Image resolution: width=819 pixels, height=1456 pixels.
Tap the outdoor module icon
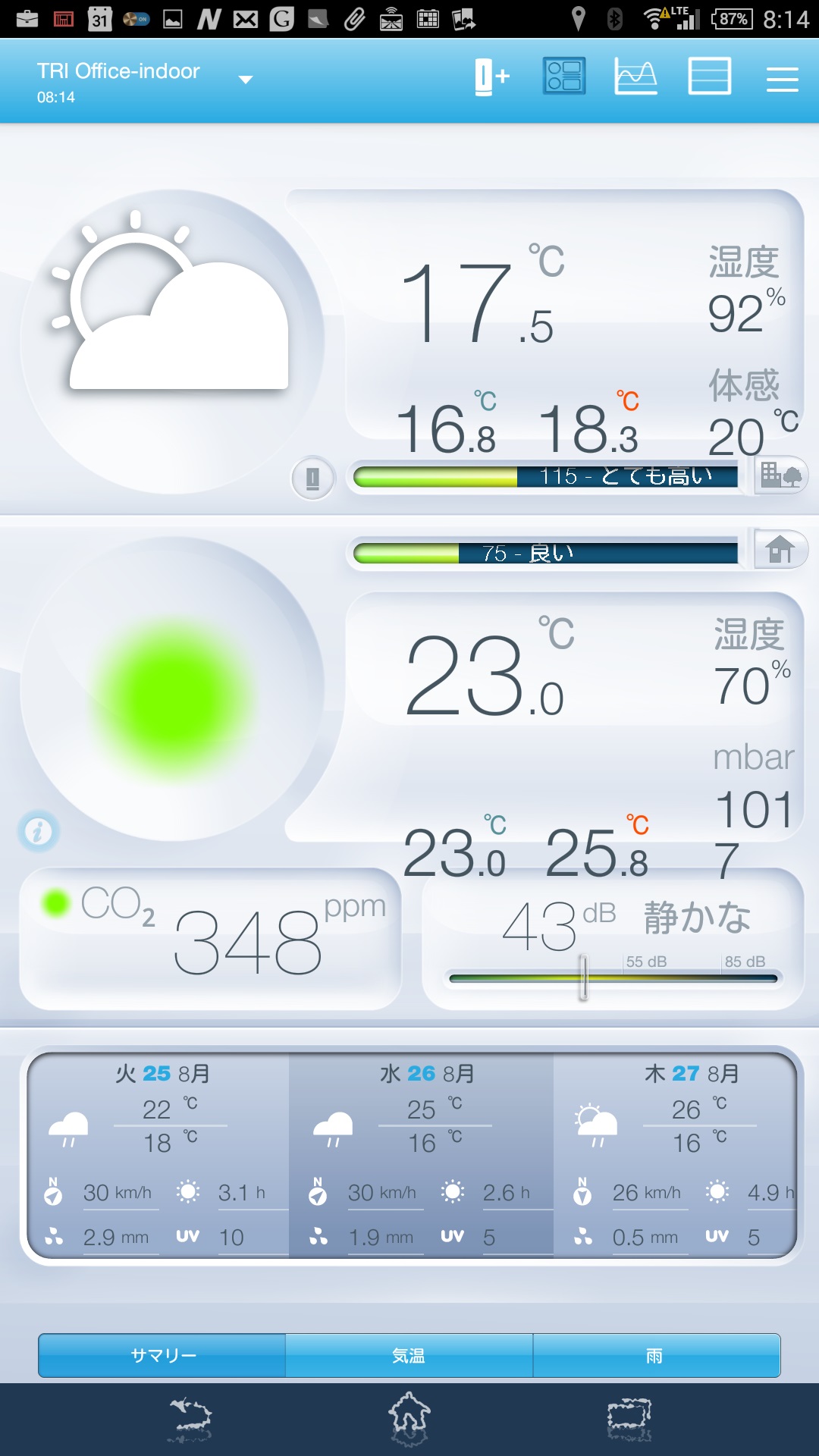(312, 479)
